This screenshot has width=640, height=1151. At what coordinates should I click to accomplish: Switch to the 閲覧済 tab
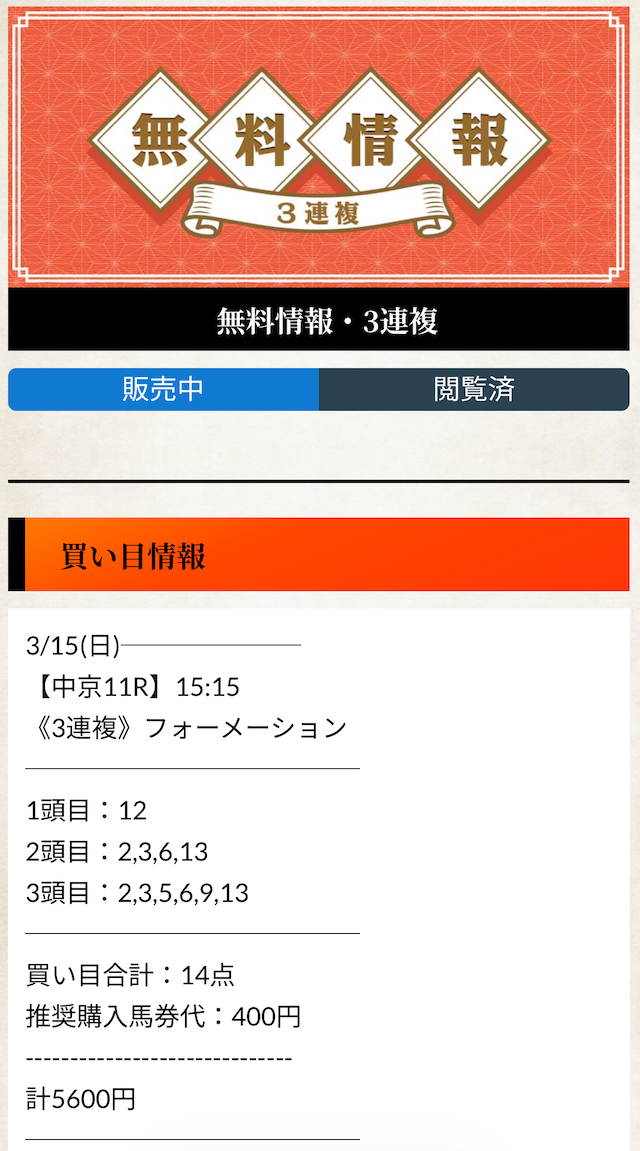click(474, 389)
